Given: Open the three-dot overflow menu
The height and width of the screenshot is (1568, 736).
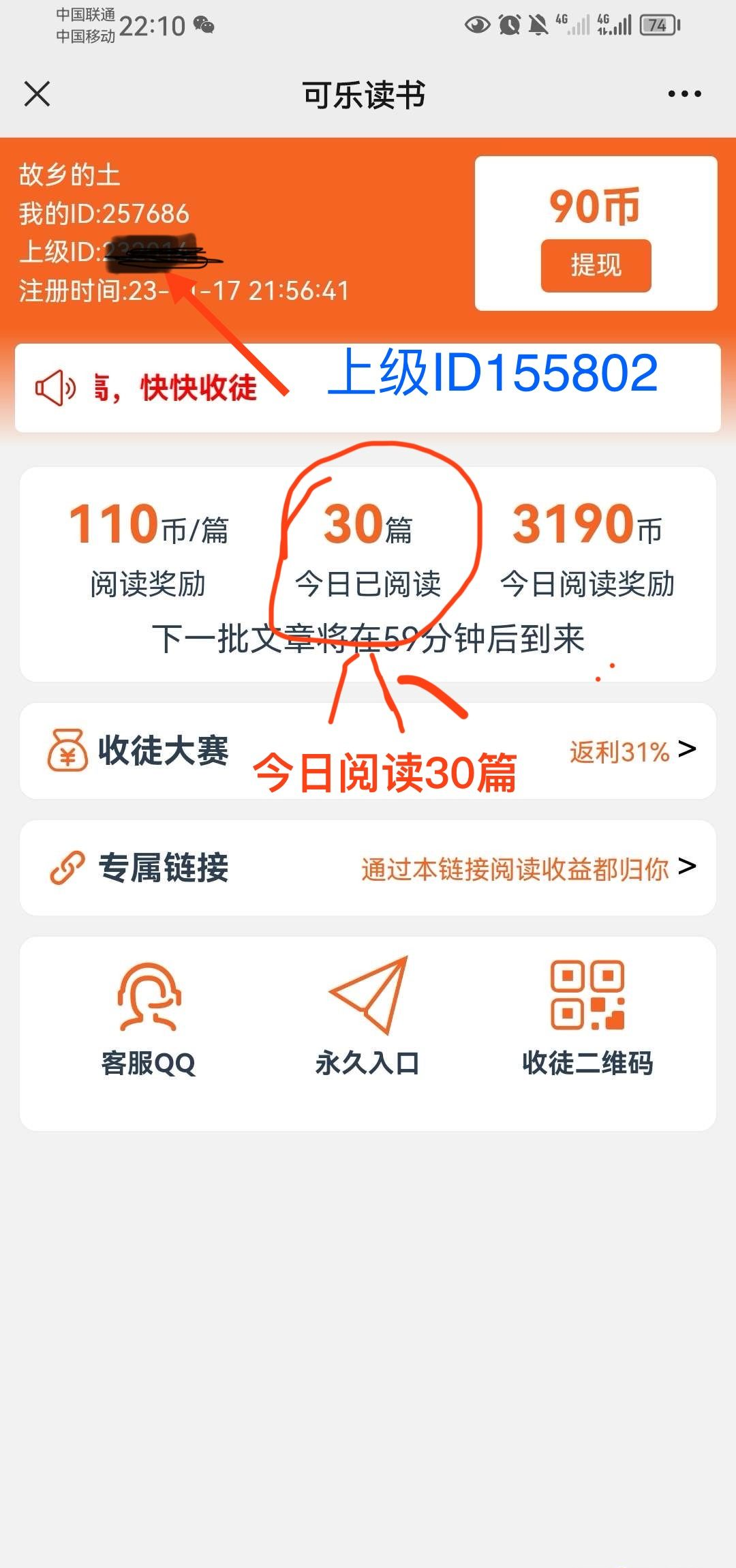Looking at the screenshot, I should pos(684,94).
